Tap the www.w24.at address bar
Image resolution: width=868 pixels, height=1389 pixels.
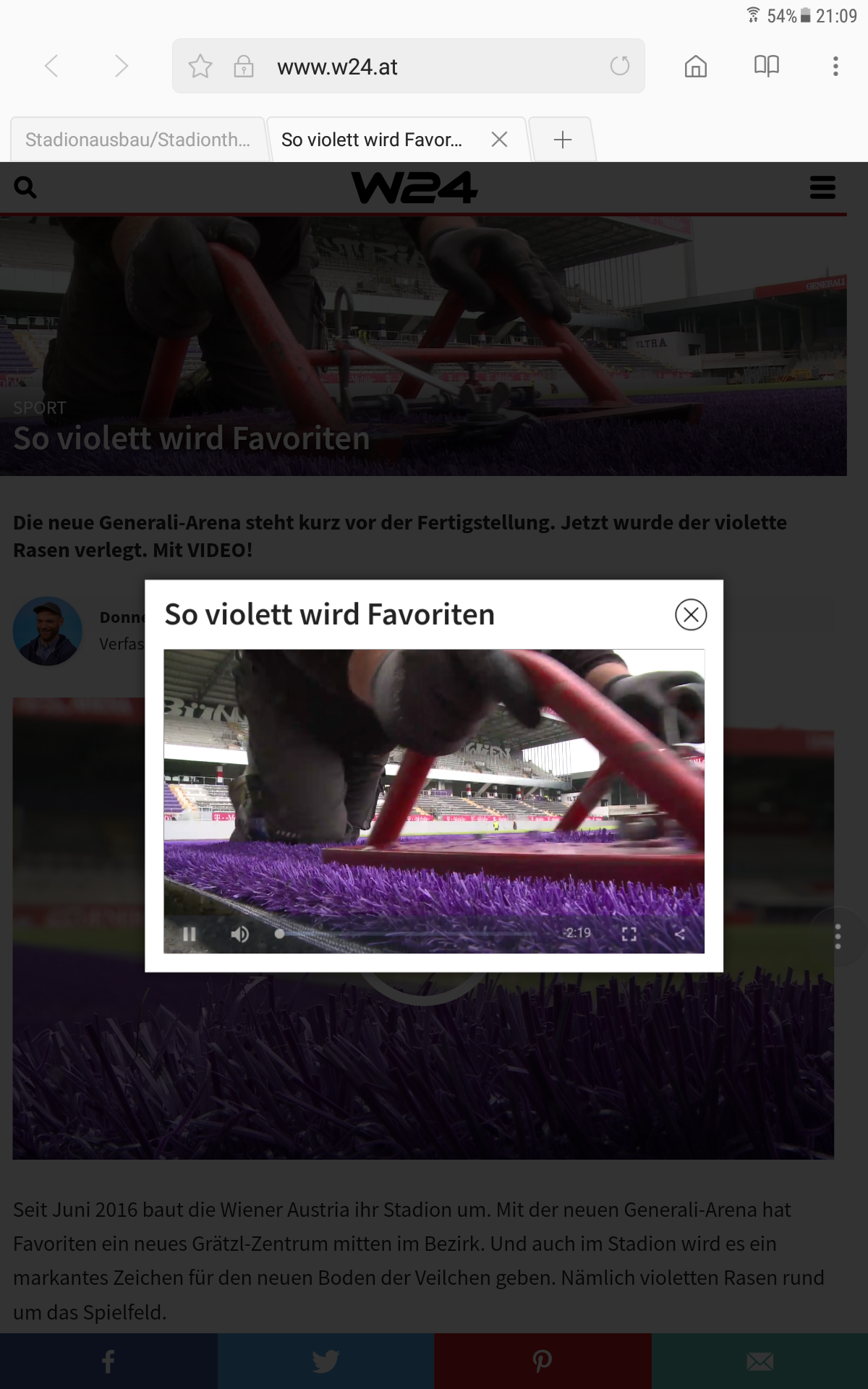[x=409, y=67]
